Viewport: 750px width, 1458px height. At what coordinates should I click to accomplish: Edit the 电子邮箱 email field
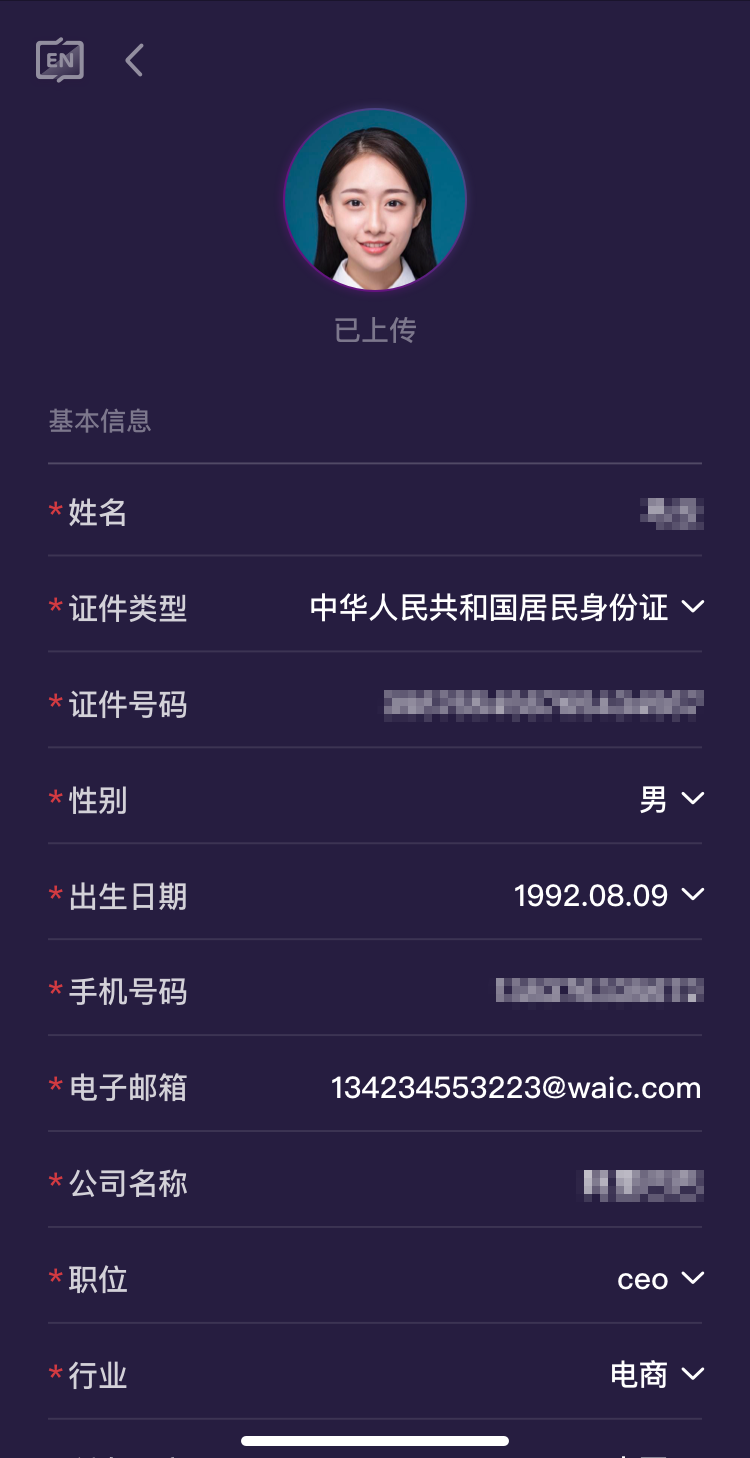(375, 1087)
